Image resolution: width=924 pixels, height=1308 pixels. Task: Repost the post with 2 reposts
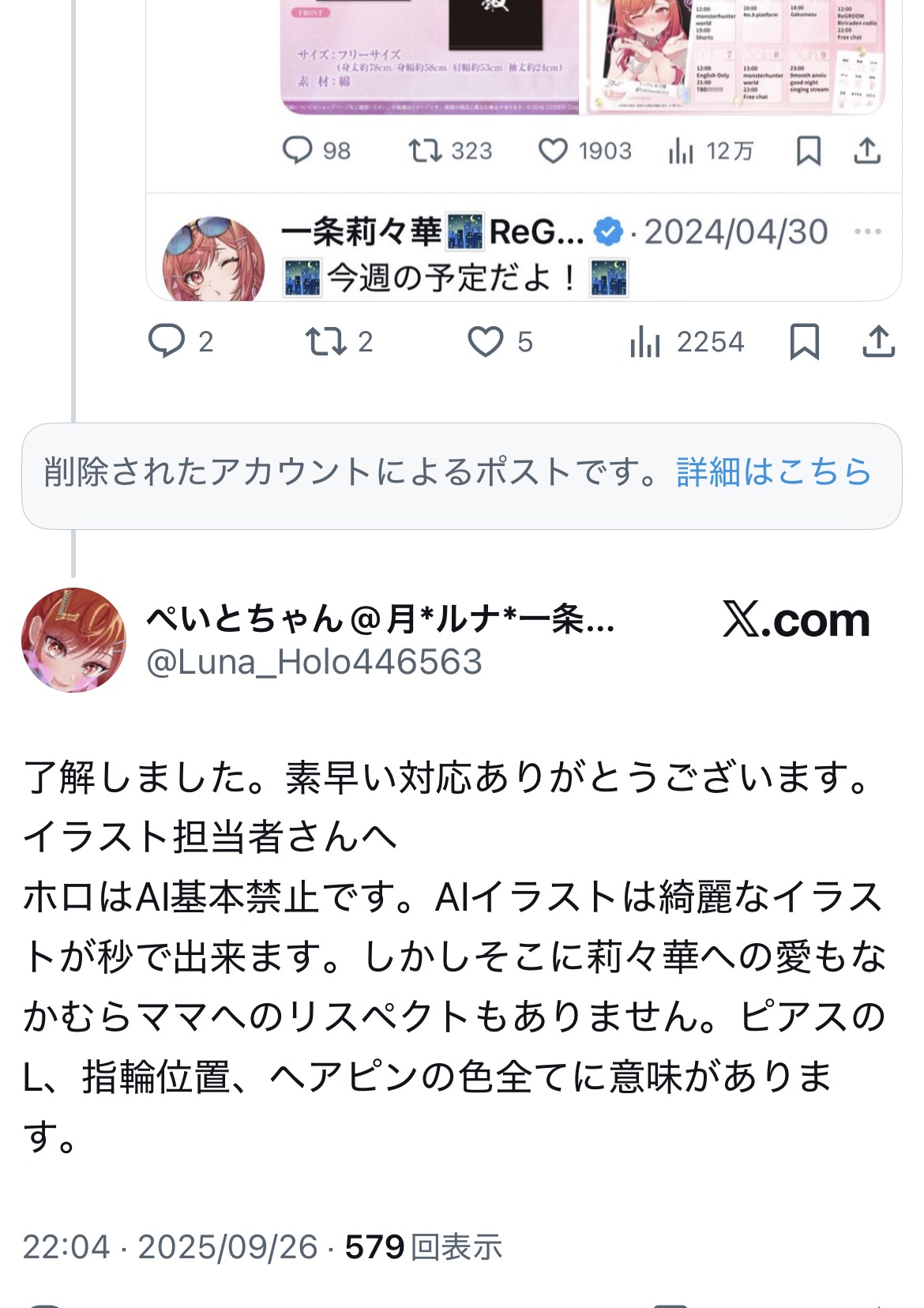(324, 341)
